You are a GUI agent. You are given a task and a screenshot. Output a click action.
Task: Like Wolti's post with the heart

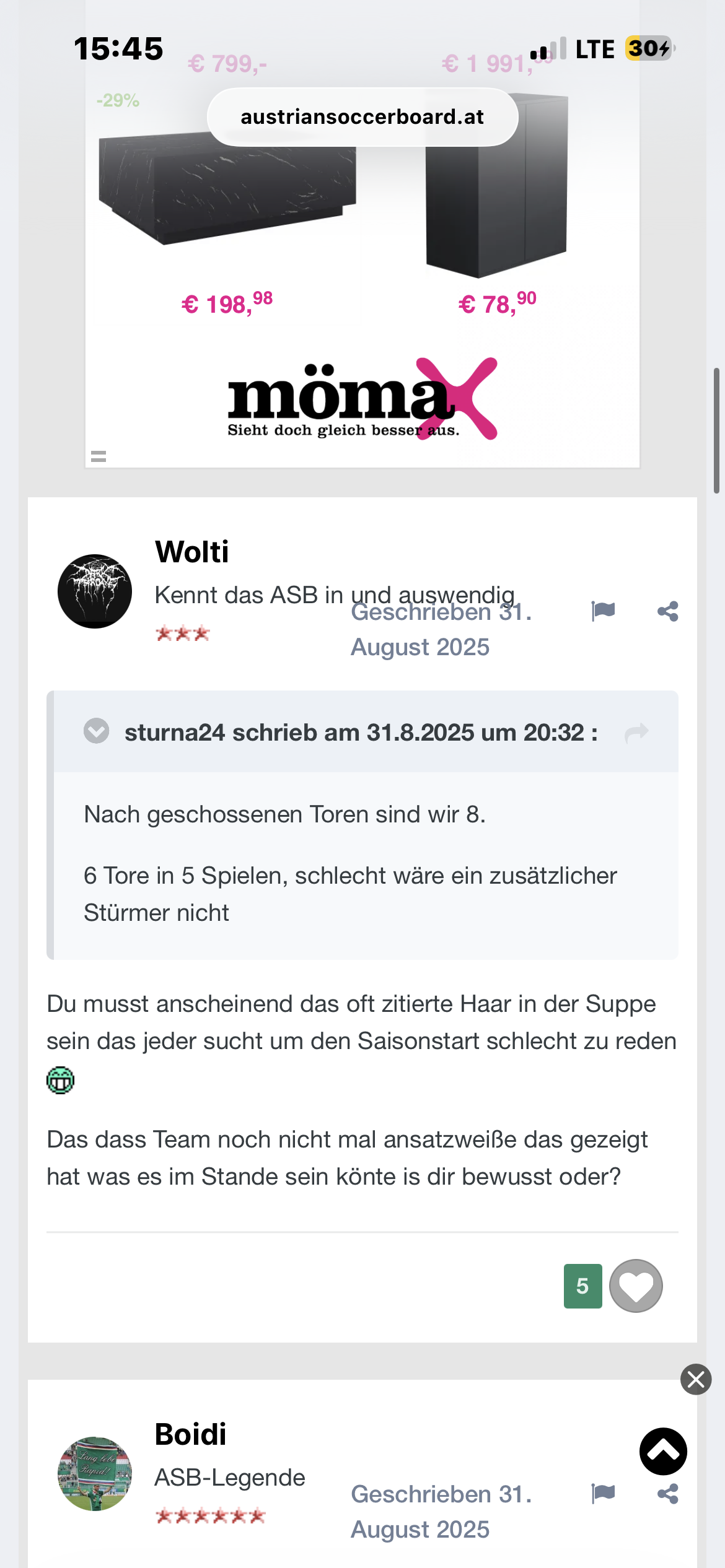[x=636, y=1286]
